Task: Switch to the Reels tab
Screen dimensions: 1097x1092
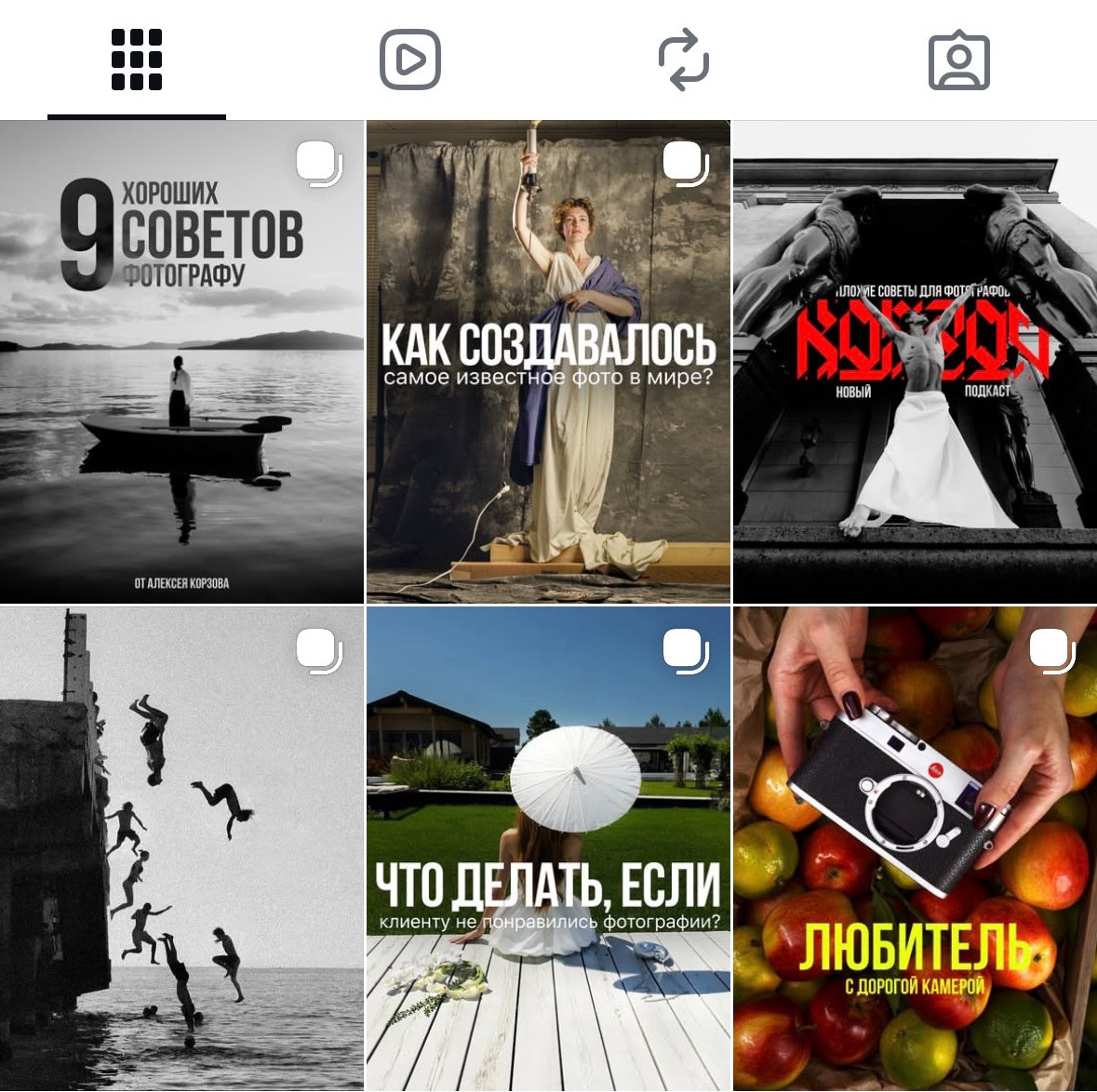Action: click(410, 60)
